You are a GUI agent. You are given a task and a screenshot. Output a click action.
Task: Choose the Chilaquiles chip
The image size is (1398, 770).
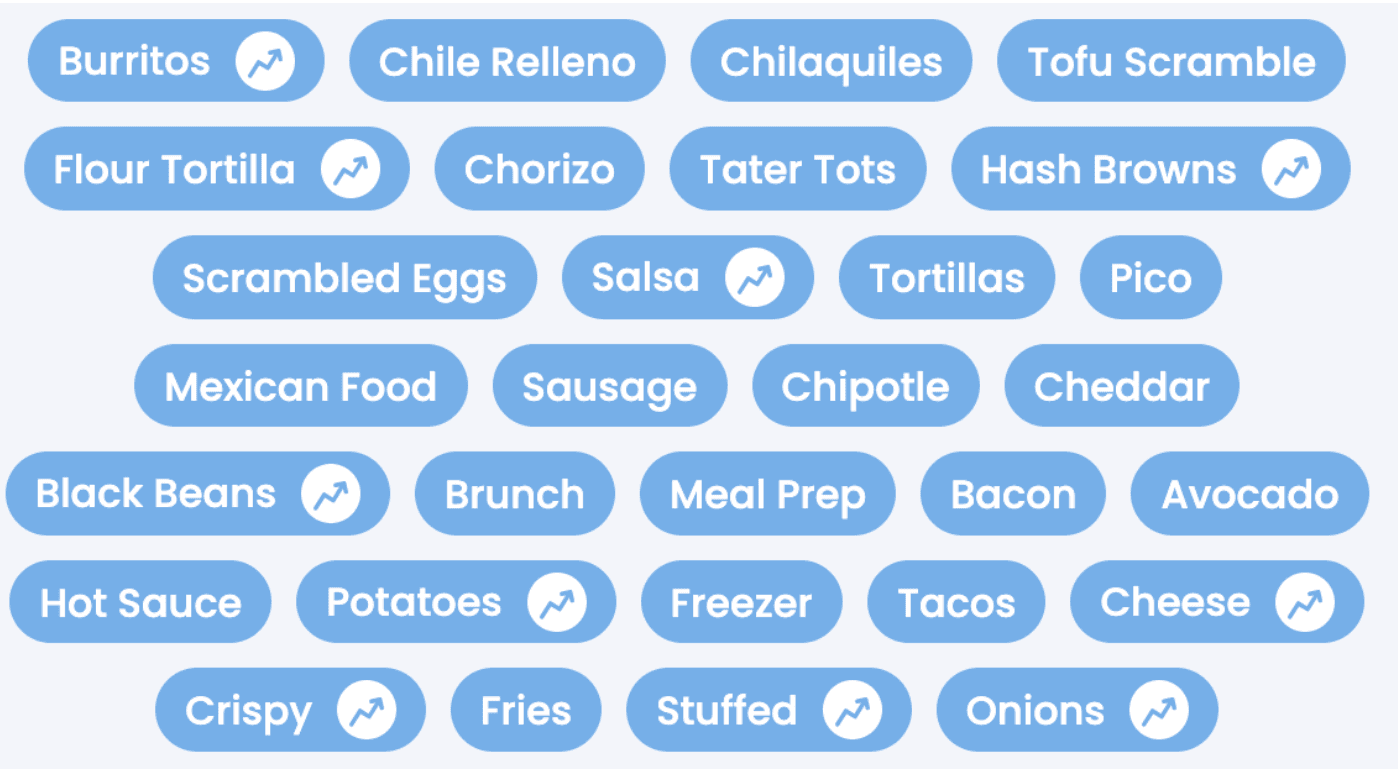pos(830,62)
